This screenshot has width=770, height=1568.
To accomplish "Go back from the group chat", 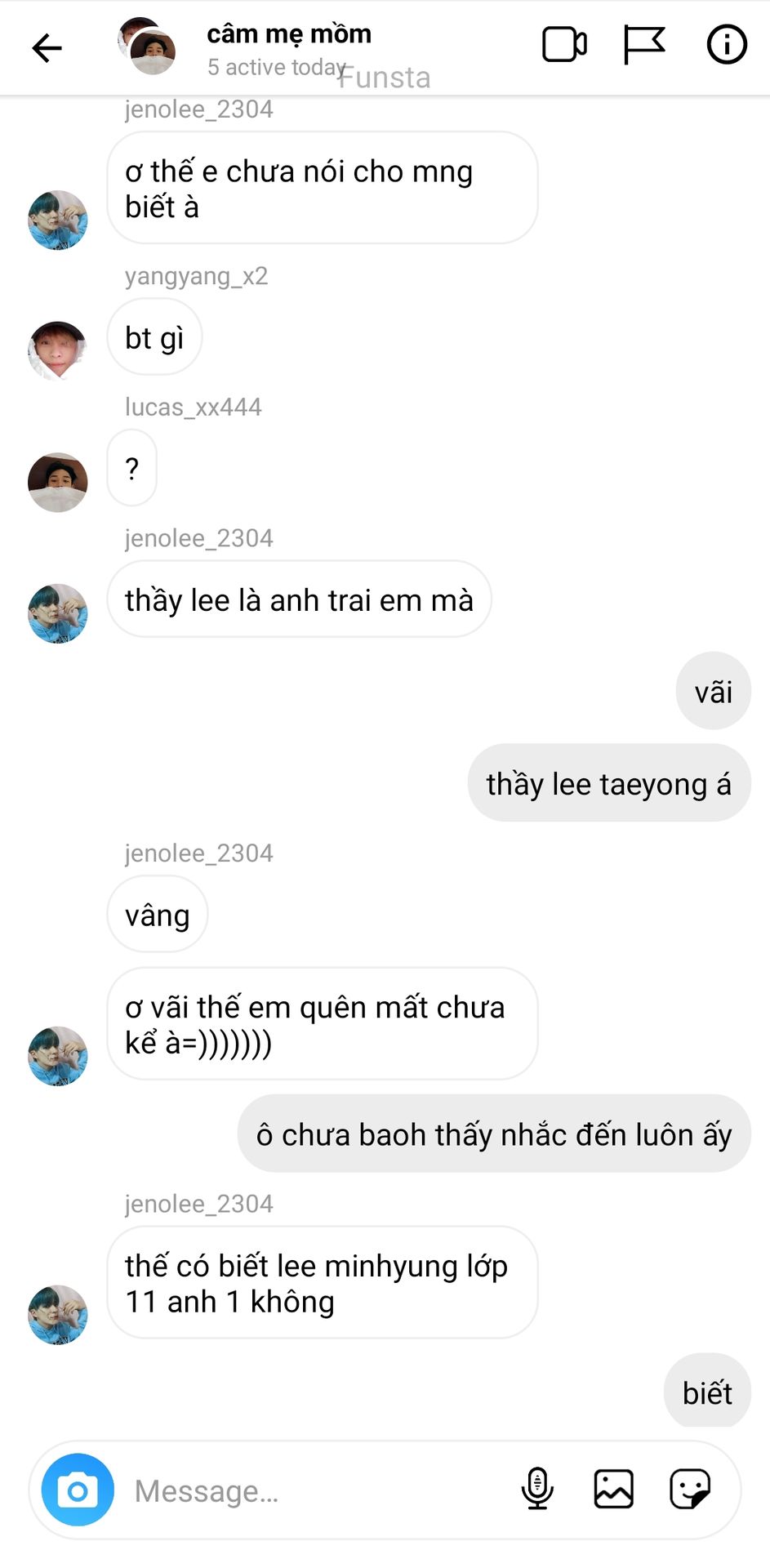I will click(x=47, y=48).
